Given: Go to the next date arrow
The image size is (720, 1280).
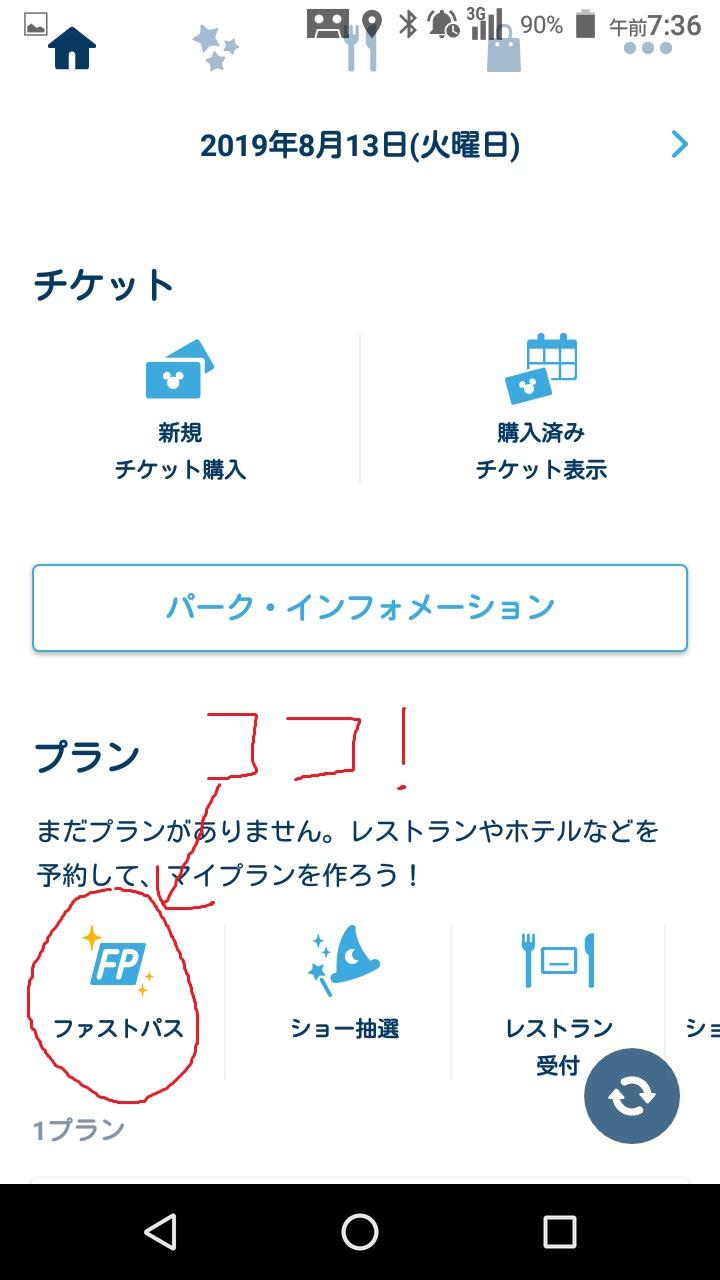Looking at the screenshot, I should click(680, 145).
